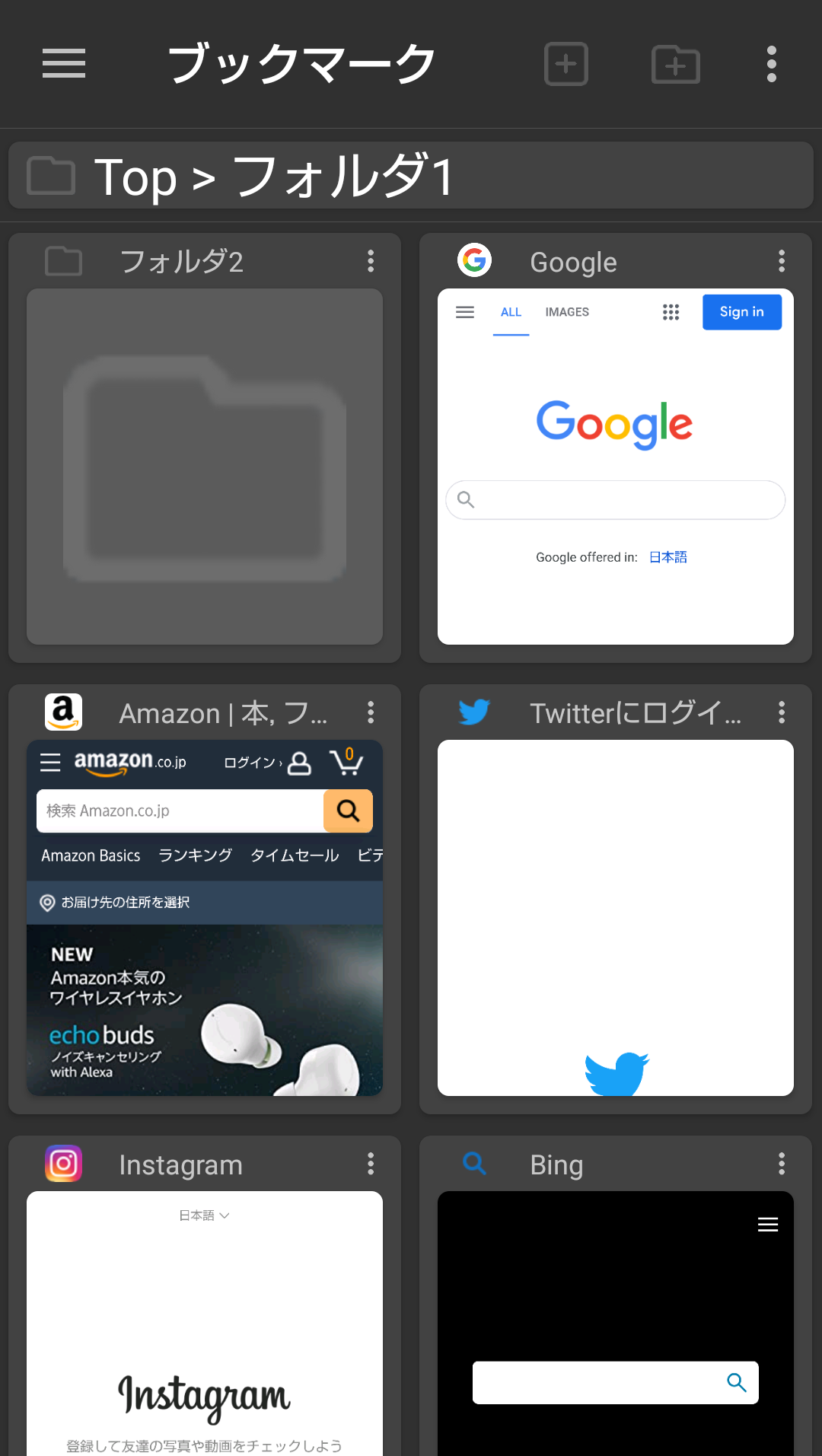The height and width of the screenshot is (1456, 822).
Task: Open the Bing bookmark
Action: [615, 1324]
